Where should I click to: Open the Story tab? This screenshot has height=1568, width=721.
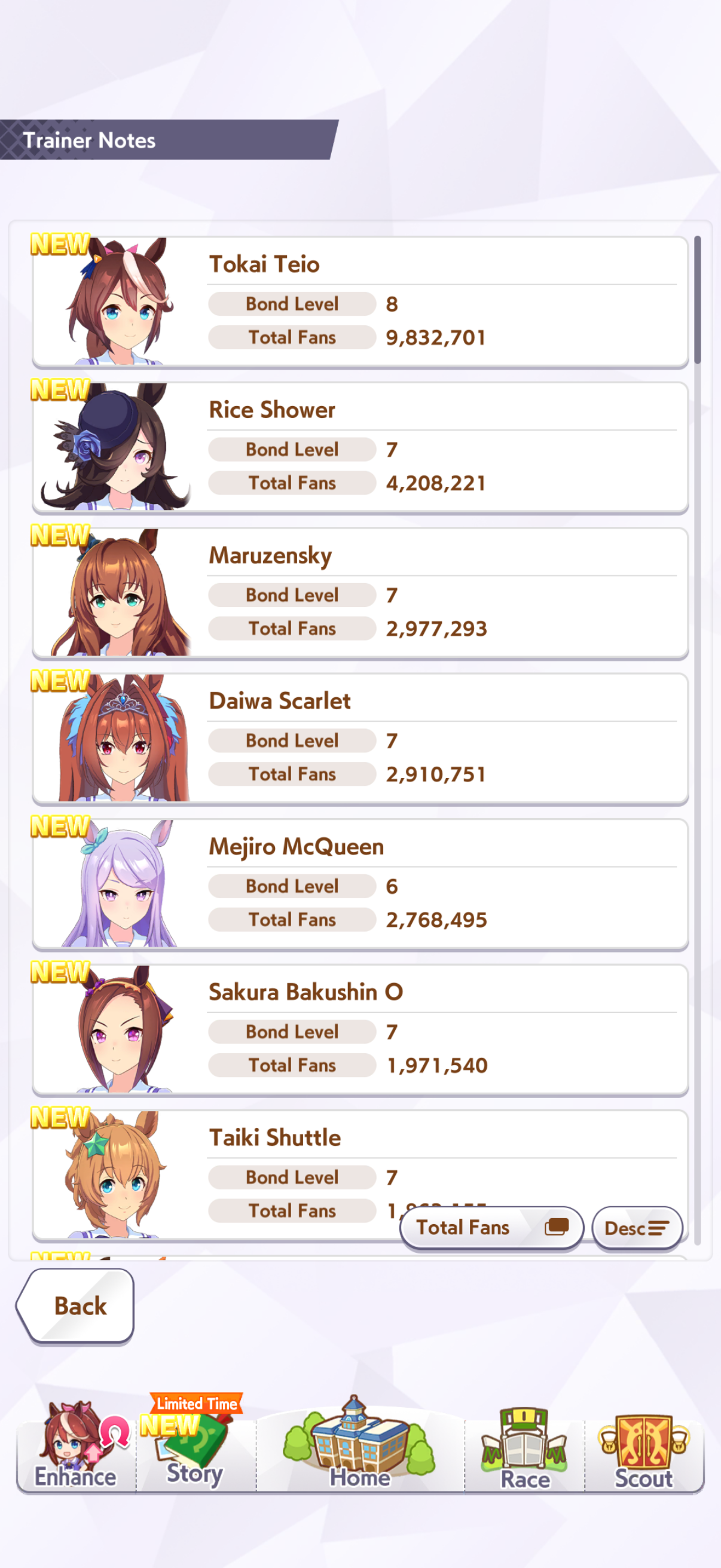tap(196, 1446)
